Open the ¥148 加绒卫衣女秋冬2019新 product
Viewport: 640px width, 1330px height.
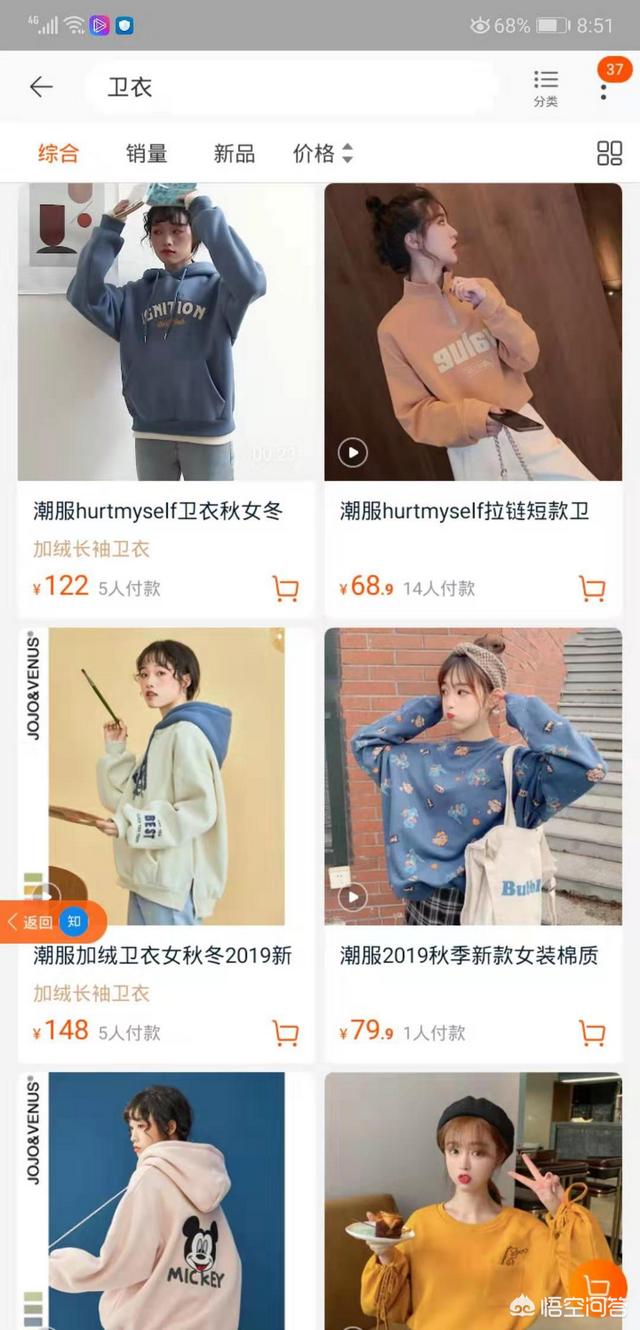tap(166, 845)
